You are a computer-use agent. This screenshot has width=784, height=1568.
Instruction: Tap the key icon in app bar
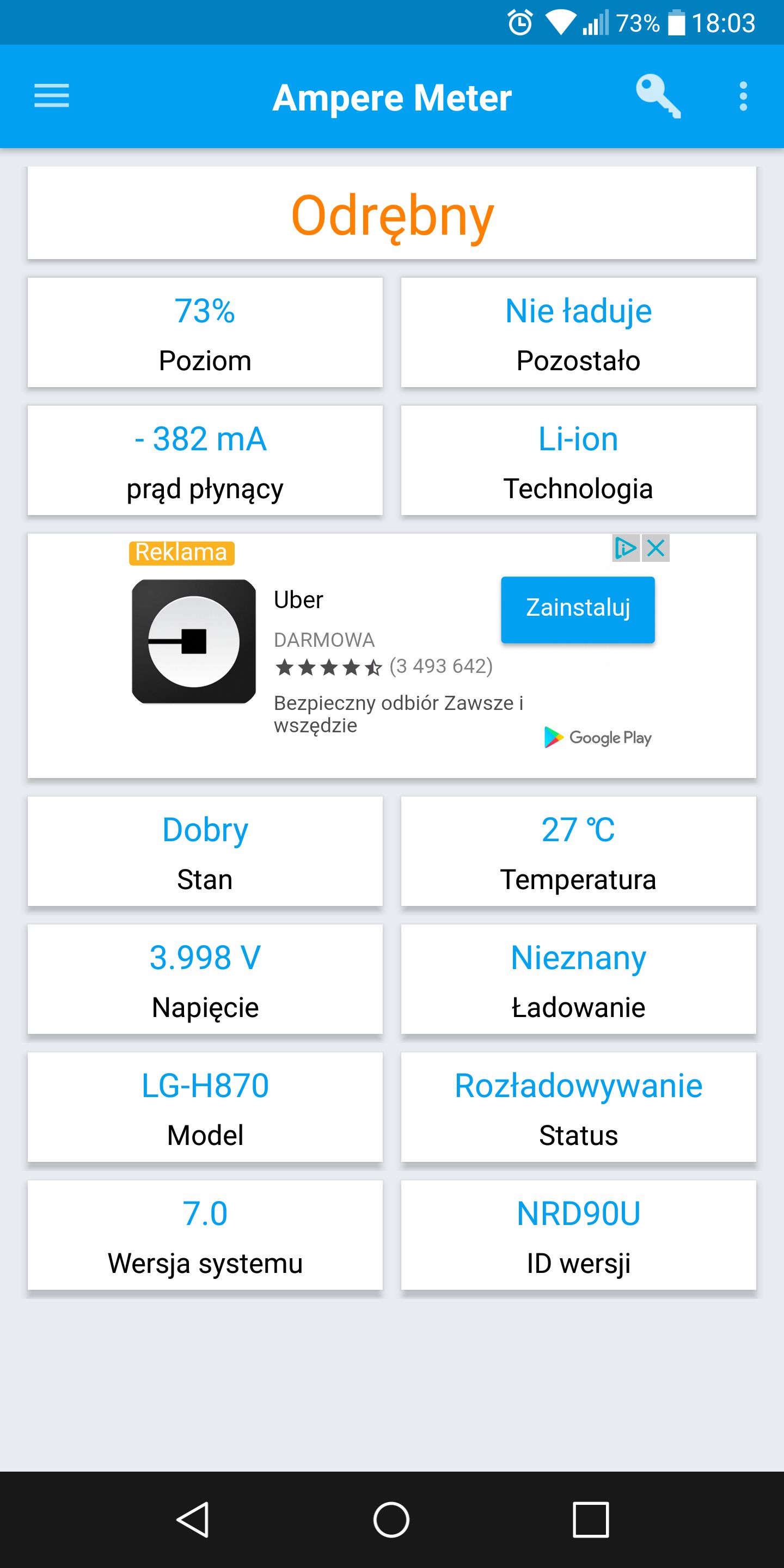pos(658,96)
